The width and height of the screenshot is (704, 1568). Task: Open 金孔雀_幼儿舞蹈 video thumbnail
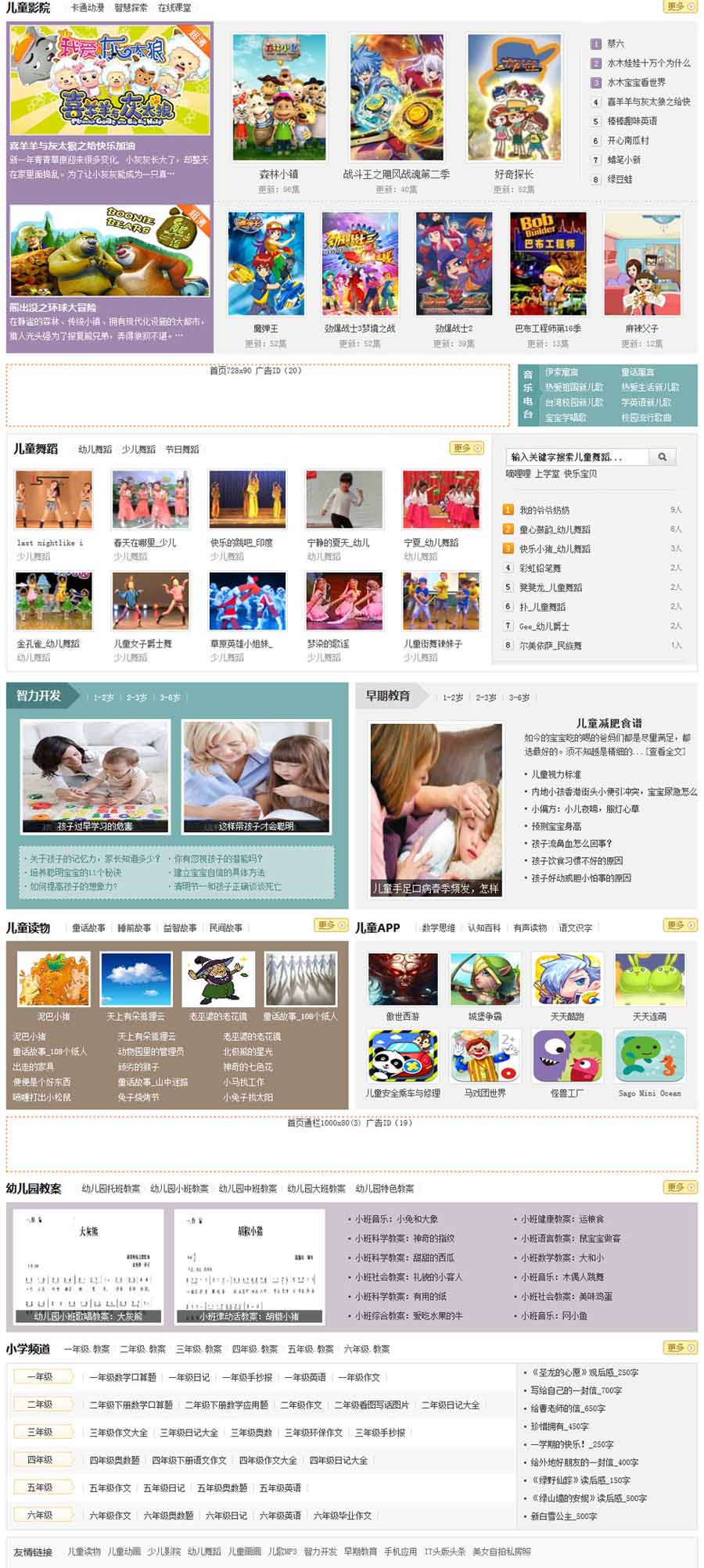click(53, 601)
